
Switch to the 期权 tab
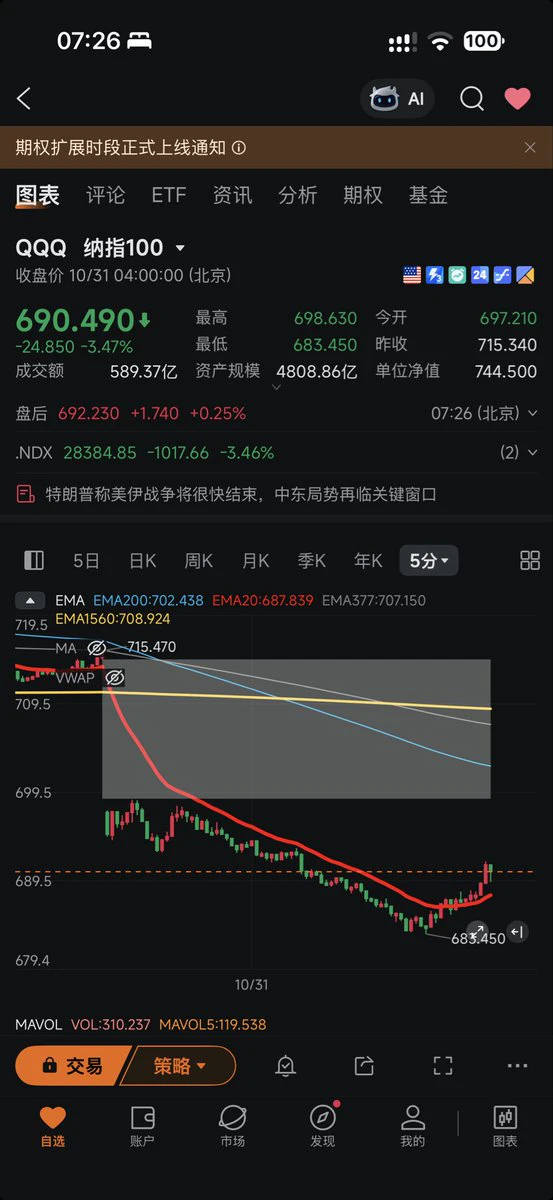pos(363,195)
